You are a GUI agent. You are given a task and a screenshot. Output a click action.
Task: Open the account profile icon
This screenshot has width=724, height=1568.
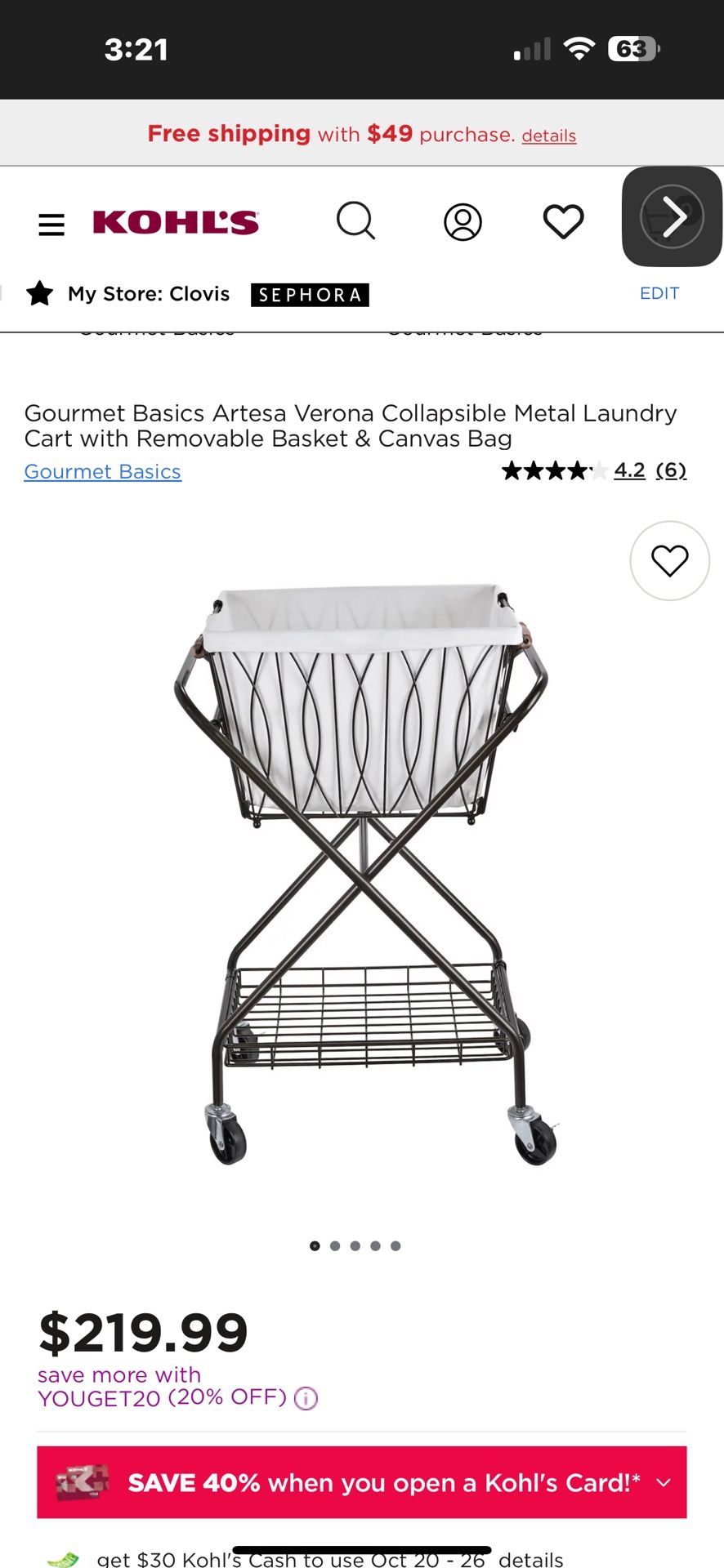[462, 221]
